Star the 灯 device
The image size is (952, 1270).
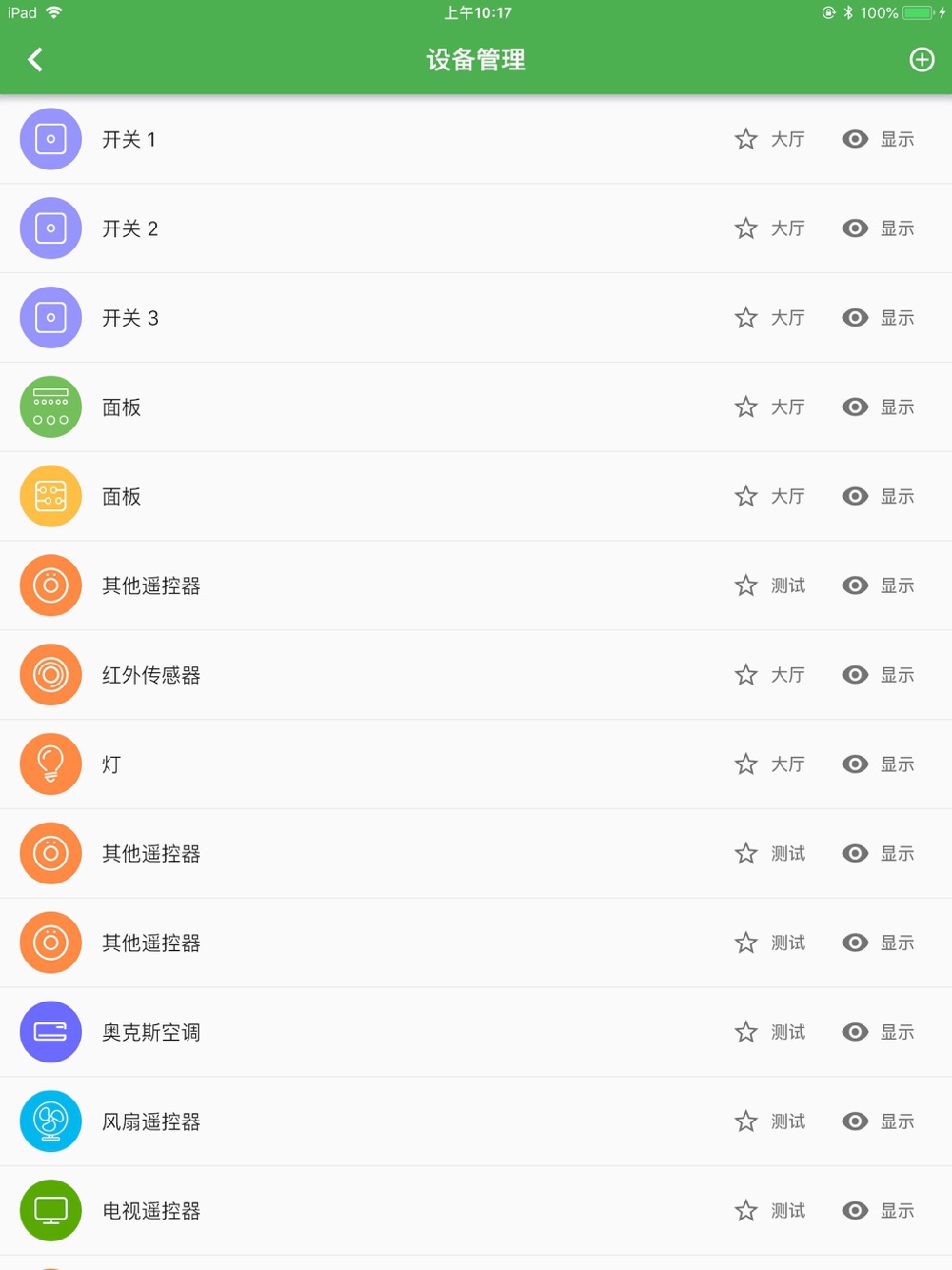pos(746,764)
